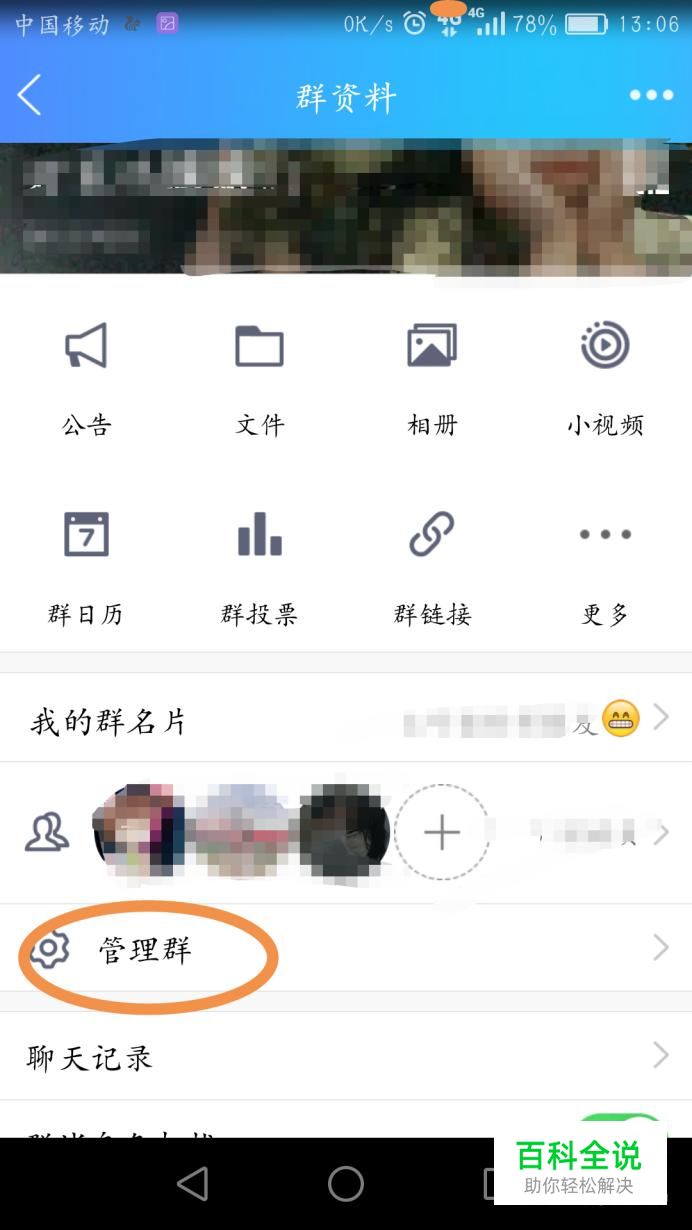Go back using the top-left arrow
This screenshot has height=1230, width=692.
point(30,96)
